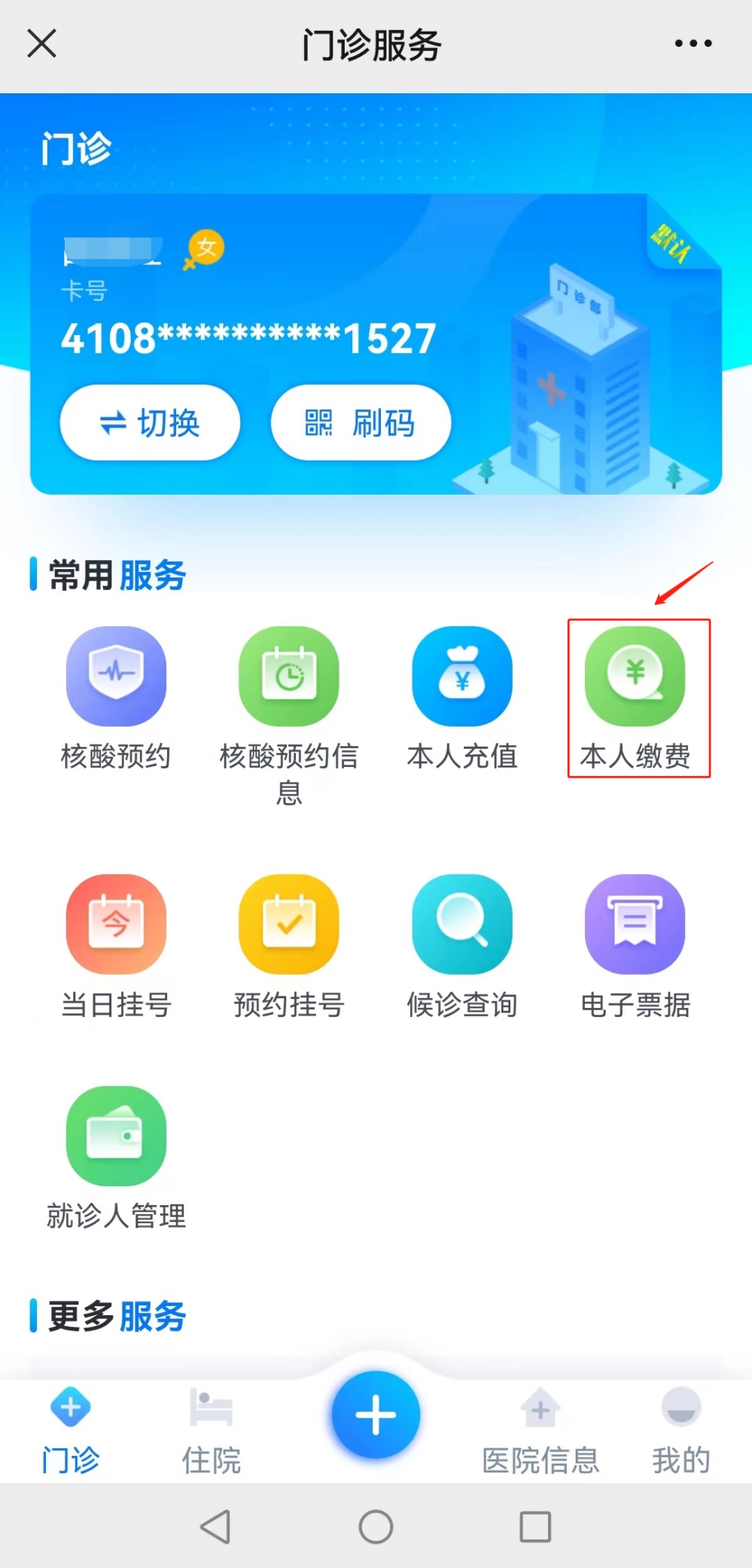Image resolution: width=752 pixels, height=1568 pixels.
Task: Tap the system back button
Action: coord(216,1527)
